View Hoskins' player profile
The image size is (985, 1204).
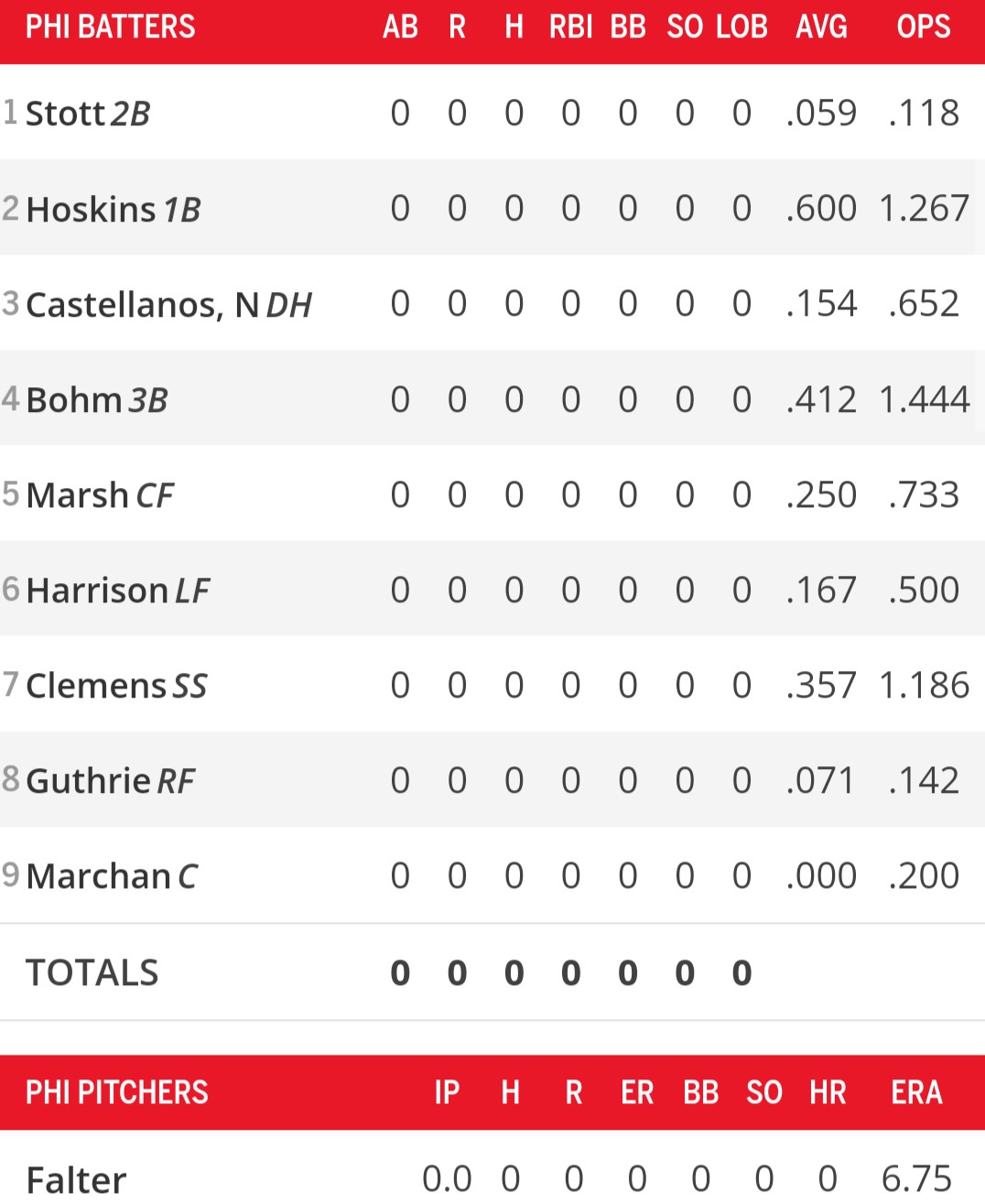(91, 210)
